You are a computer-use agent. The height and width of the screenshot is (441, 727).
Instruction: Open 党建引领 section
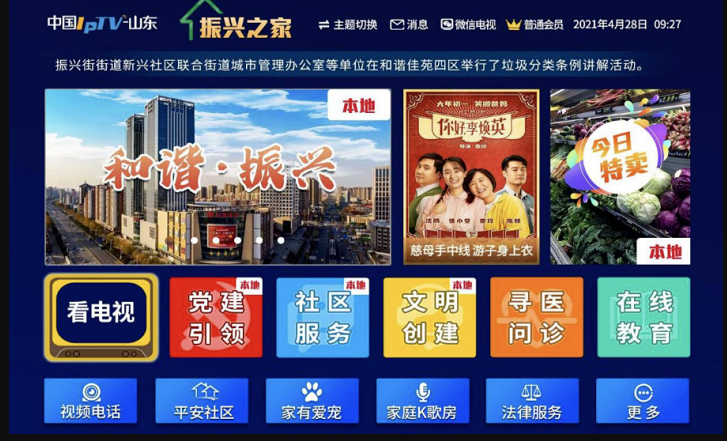[216, 317]
